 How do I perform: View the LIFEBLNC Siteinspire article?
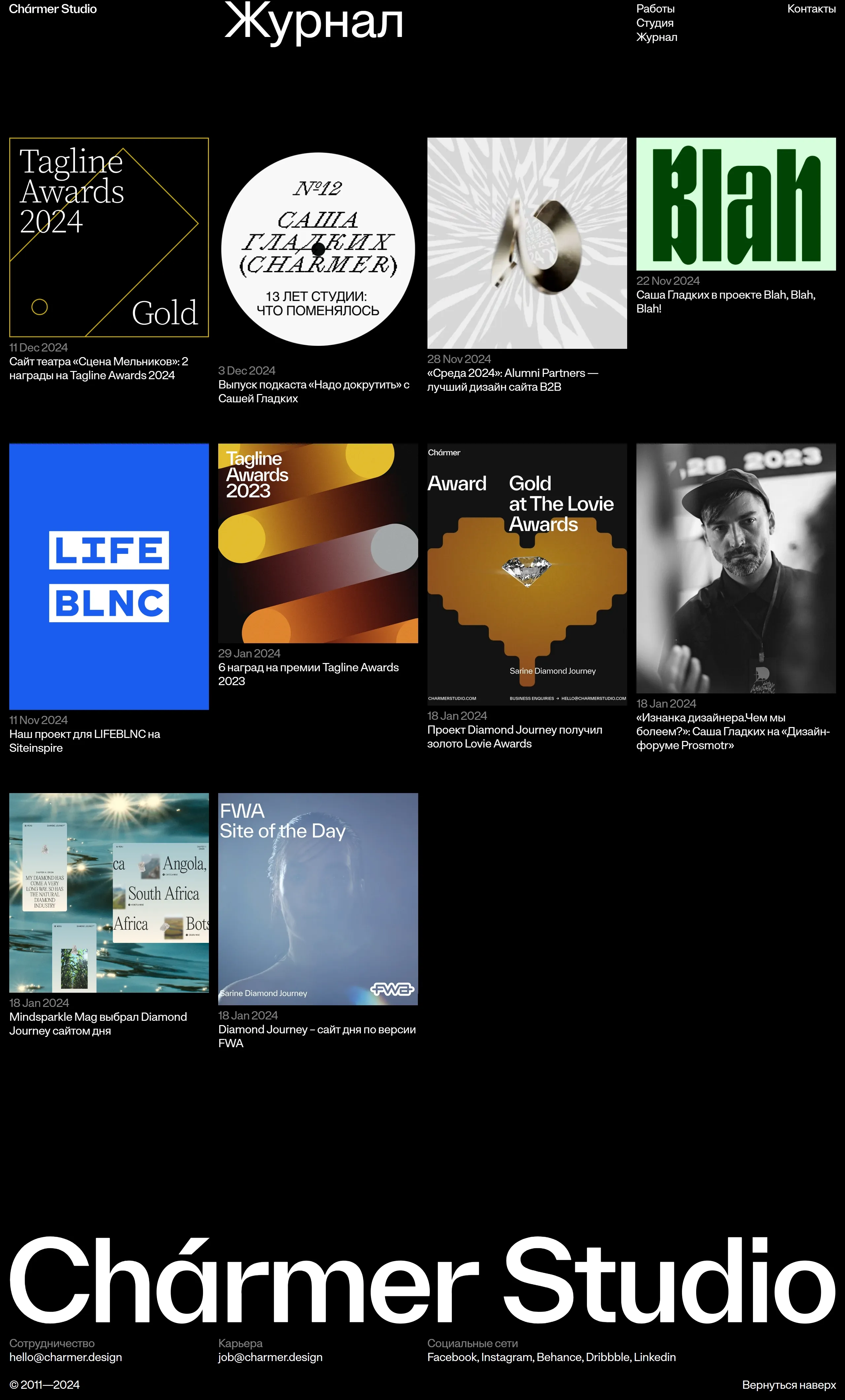click(x=109, y=576)
